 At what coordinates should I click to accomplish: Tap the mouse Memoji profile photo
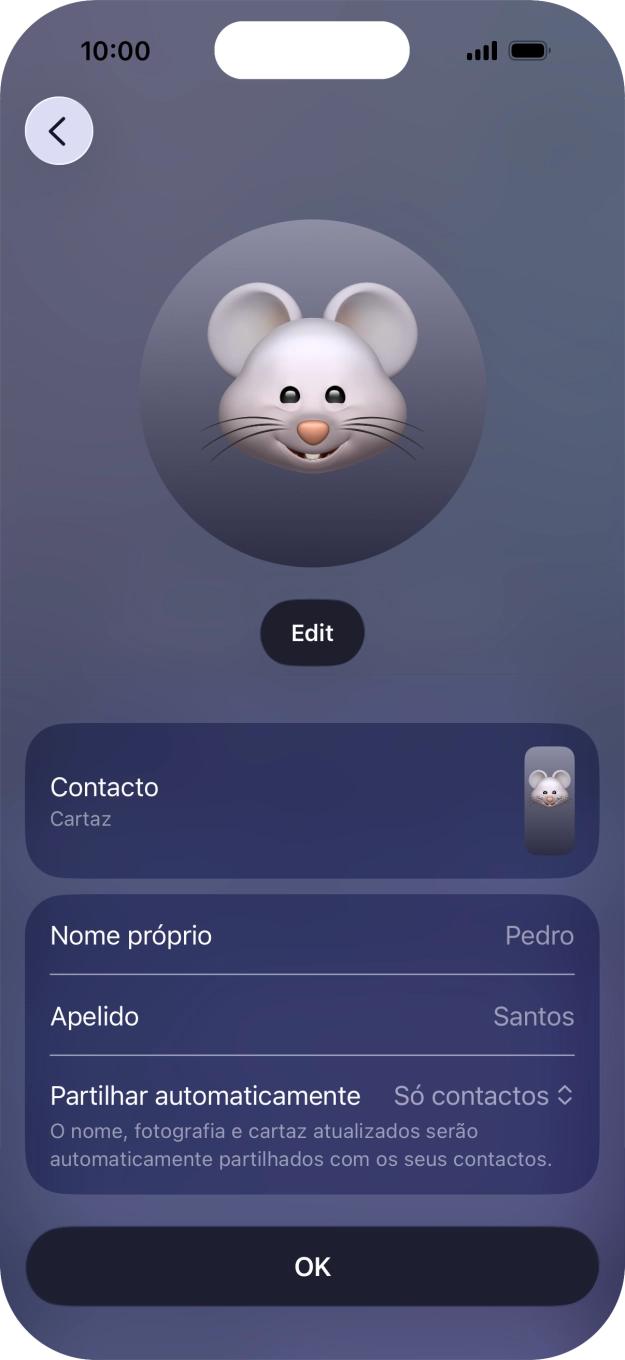pos(313,393)
